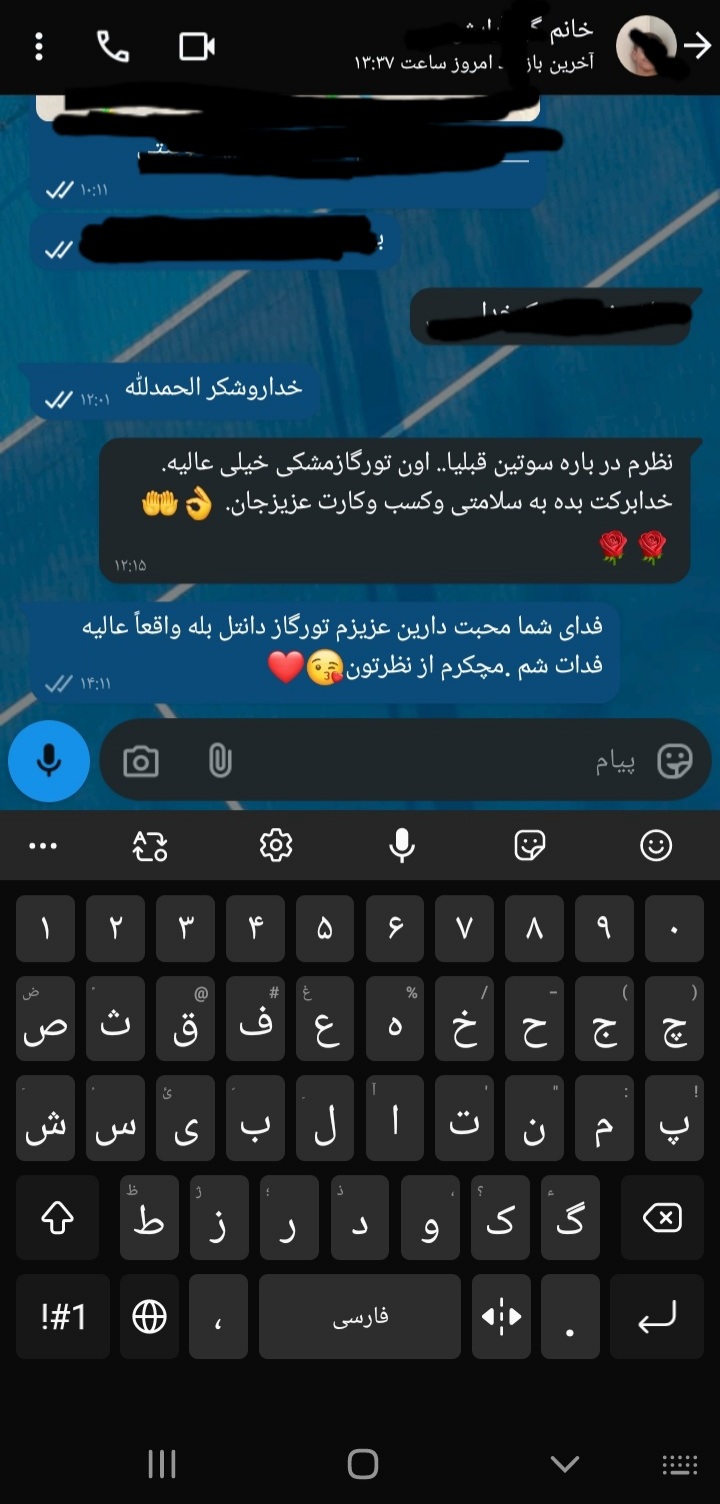Tap the فارسی space bar
This screenshot has height=1504, width=720.
360,1317
